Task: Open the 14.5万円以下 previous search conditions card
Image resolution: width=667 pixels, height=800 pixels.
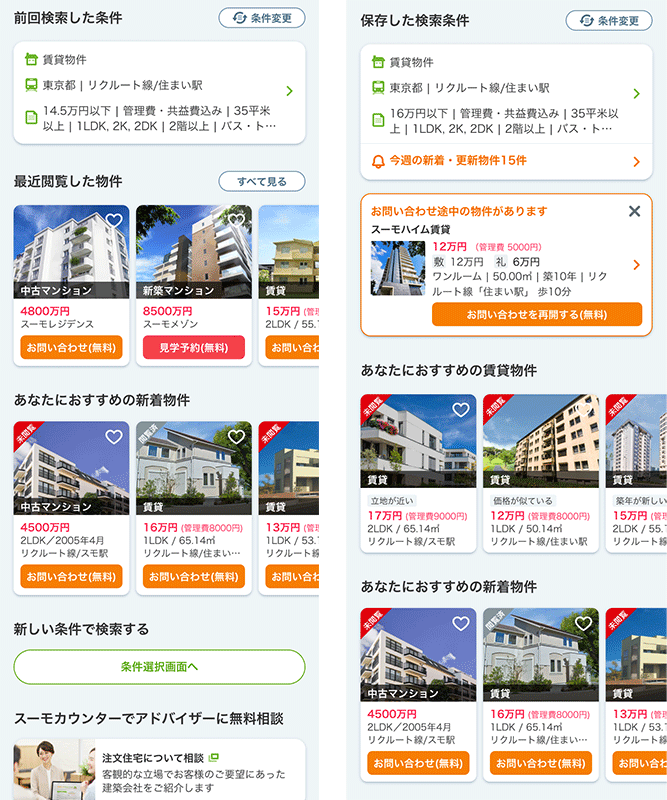Action: coord(159,92)
